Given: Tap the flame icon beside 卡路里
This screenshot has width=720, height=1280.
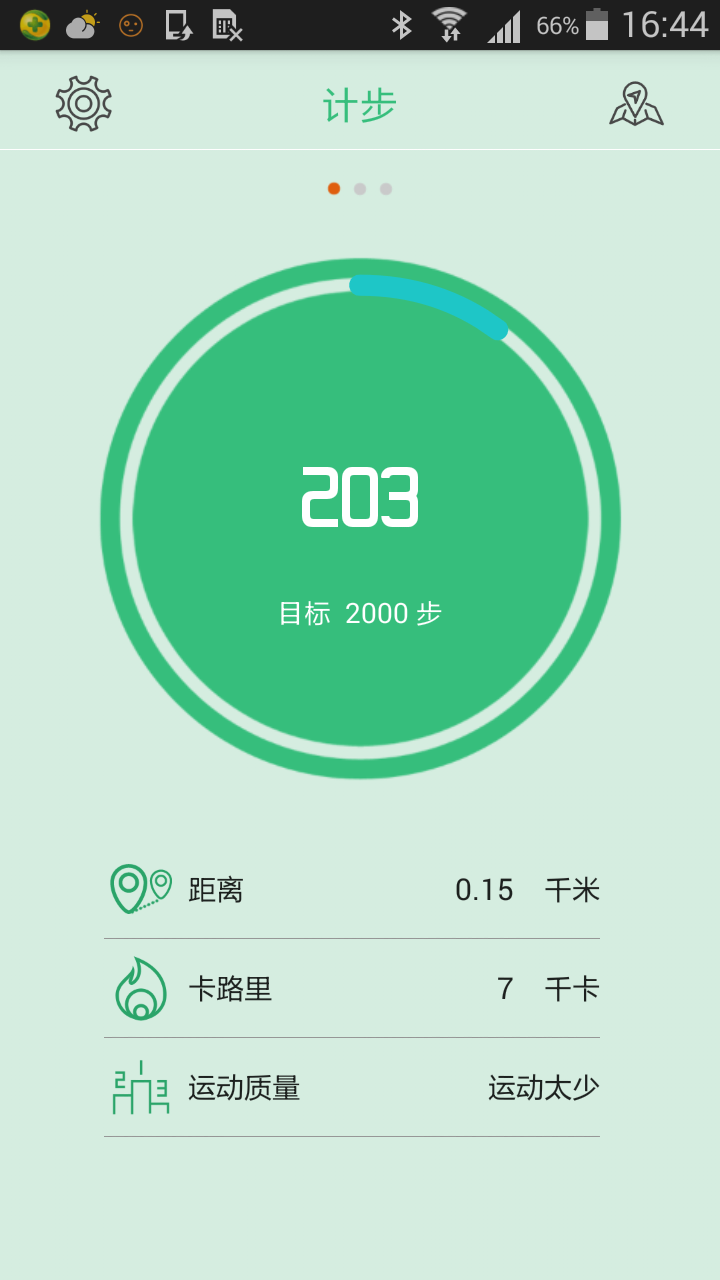Looking at the screenshot, I should 140,988.
